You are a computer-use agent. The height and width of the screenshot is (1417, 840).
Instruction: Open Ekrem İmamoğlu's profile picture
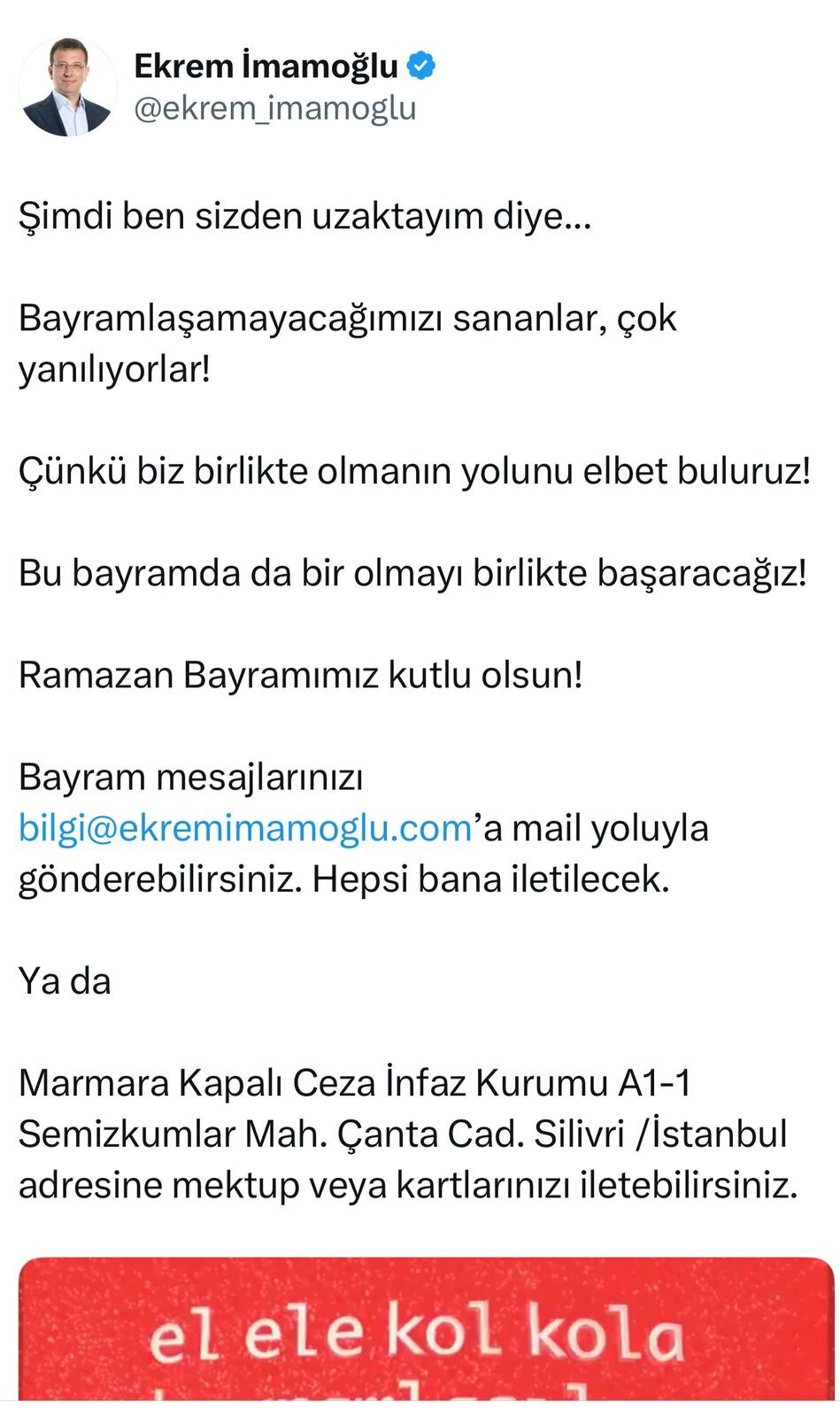pos(67,87)
